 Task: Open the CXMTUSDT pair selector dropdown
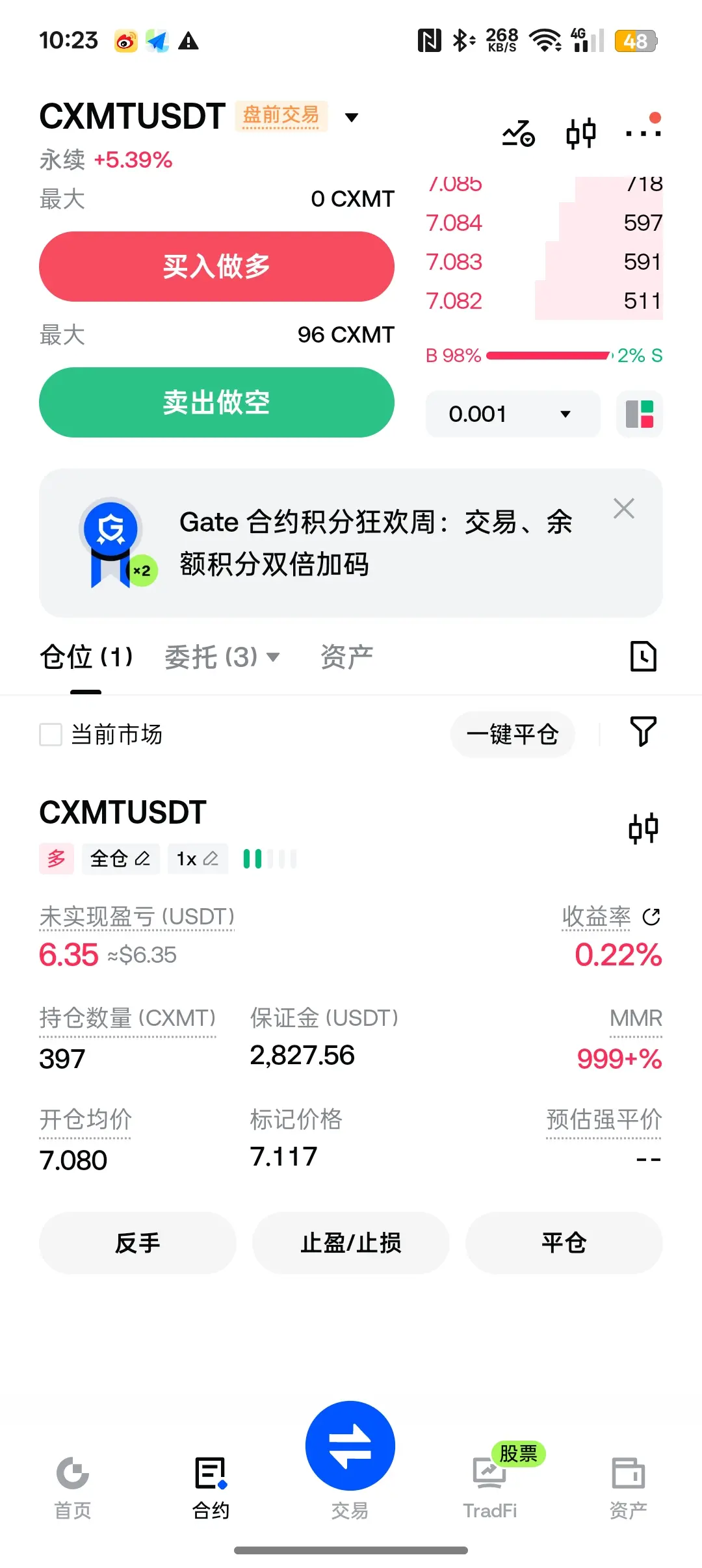point(352,117)
